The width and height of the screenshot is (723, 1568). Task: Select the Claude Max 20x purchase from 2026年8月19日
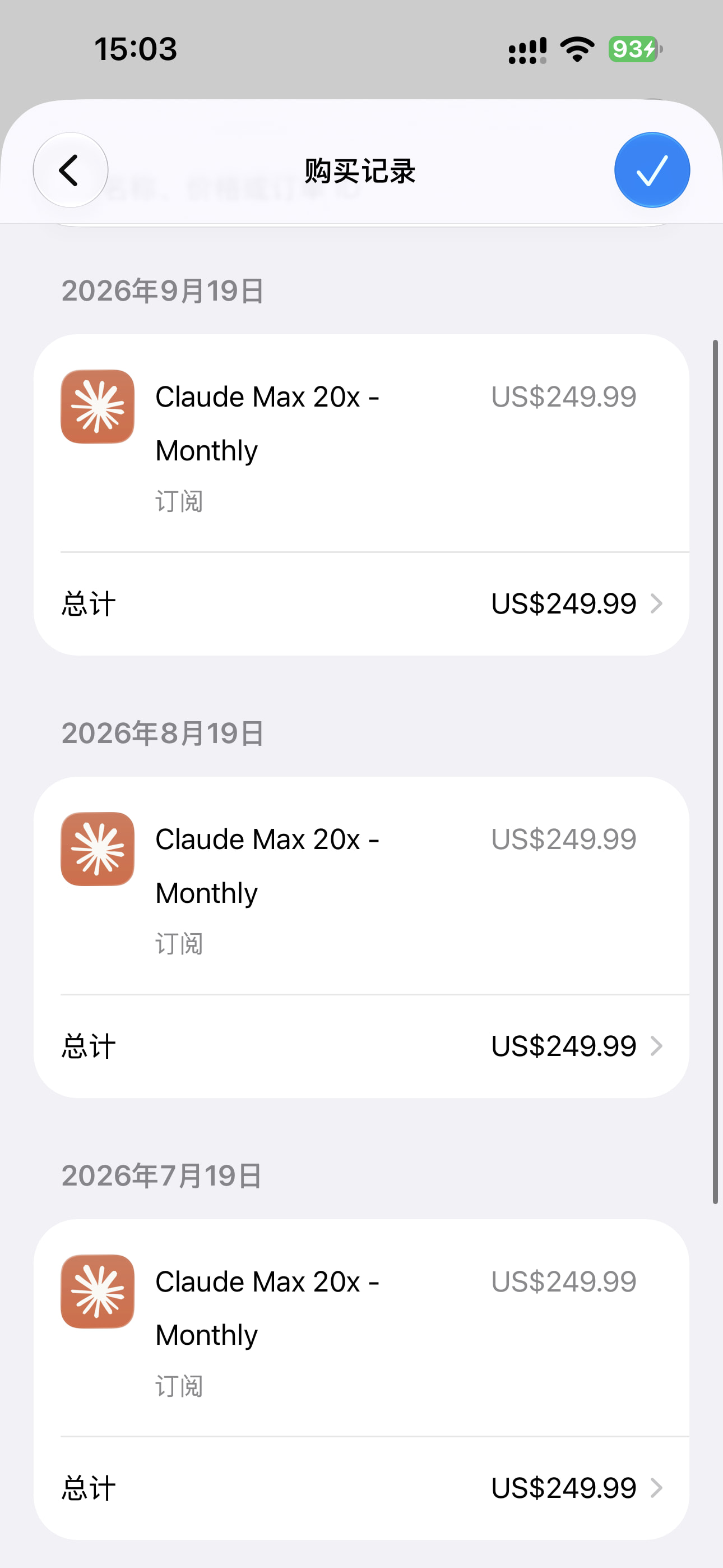point(361,886)
